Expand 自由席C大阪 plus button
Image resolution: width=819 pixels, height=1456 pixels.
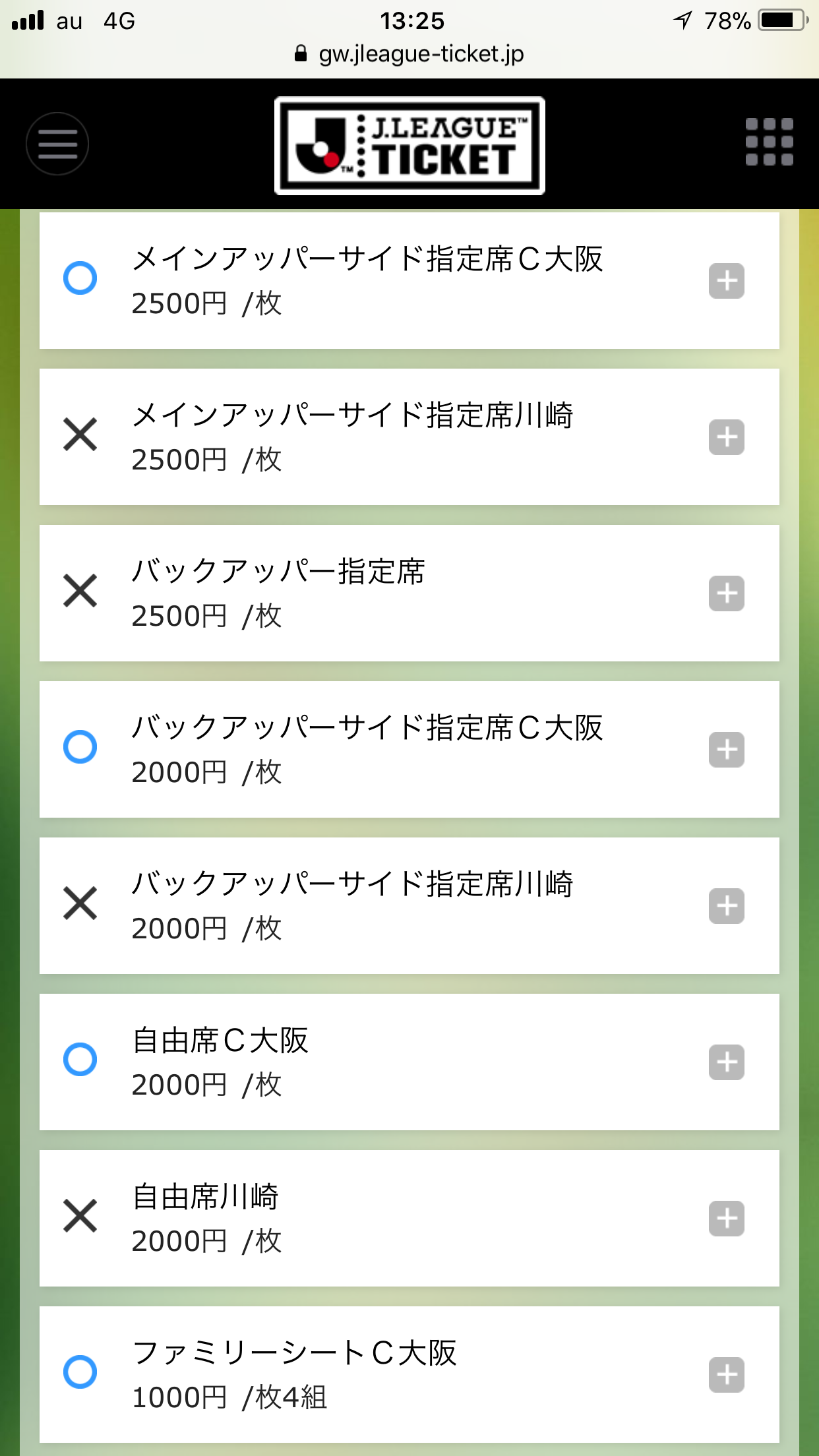[x=727, y=1062]
